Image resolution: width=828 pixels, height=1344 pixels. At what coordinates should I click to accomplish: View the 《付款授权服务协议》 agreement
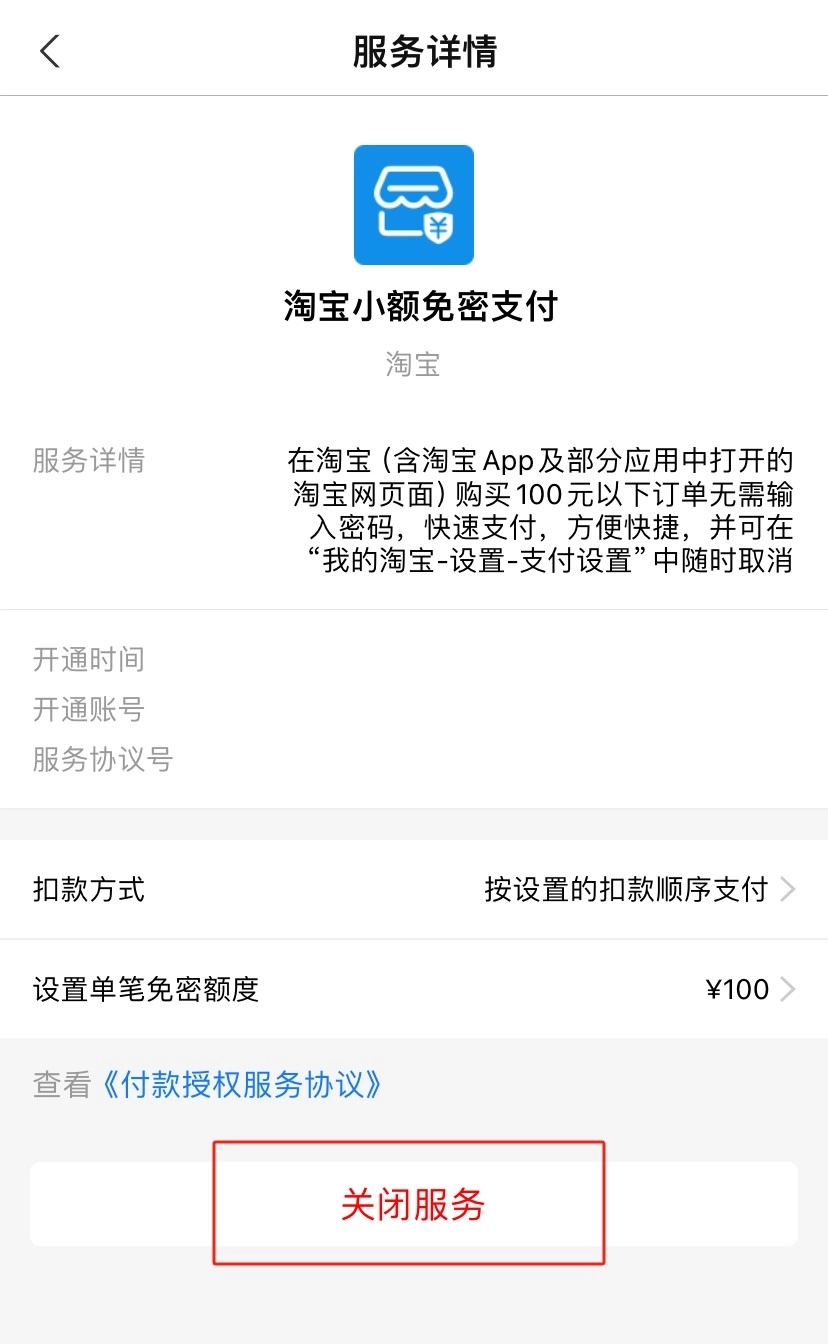pos(243,1085)
